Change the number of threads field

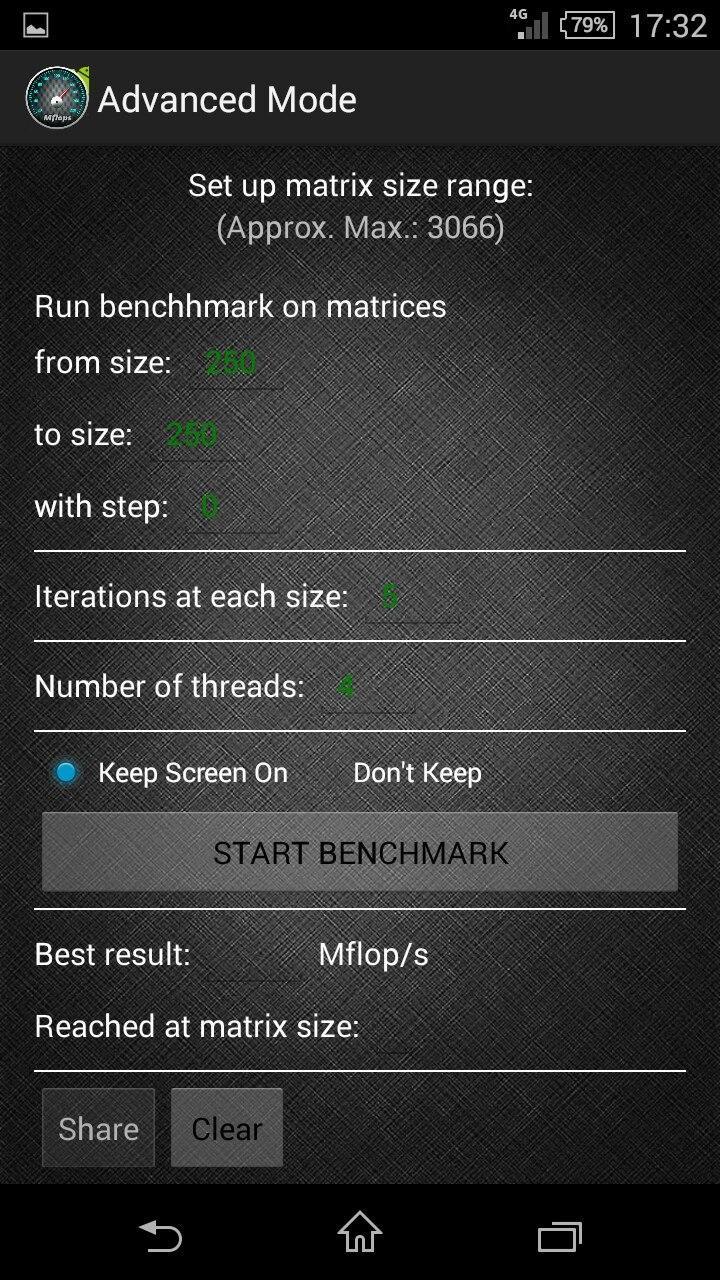click(366, 687)
